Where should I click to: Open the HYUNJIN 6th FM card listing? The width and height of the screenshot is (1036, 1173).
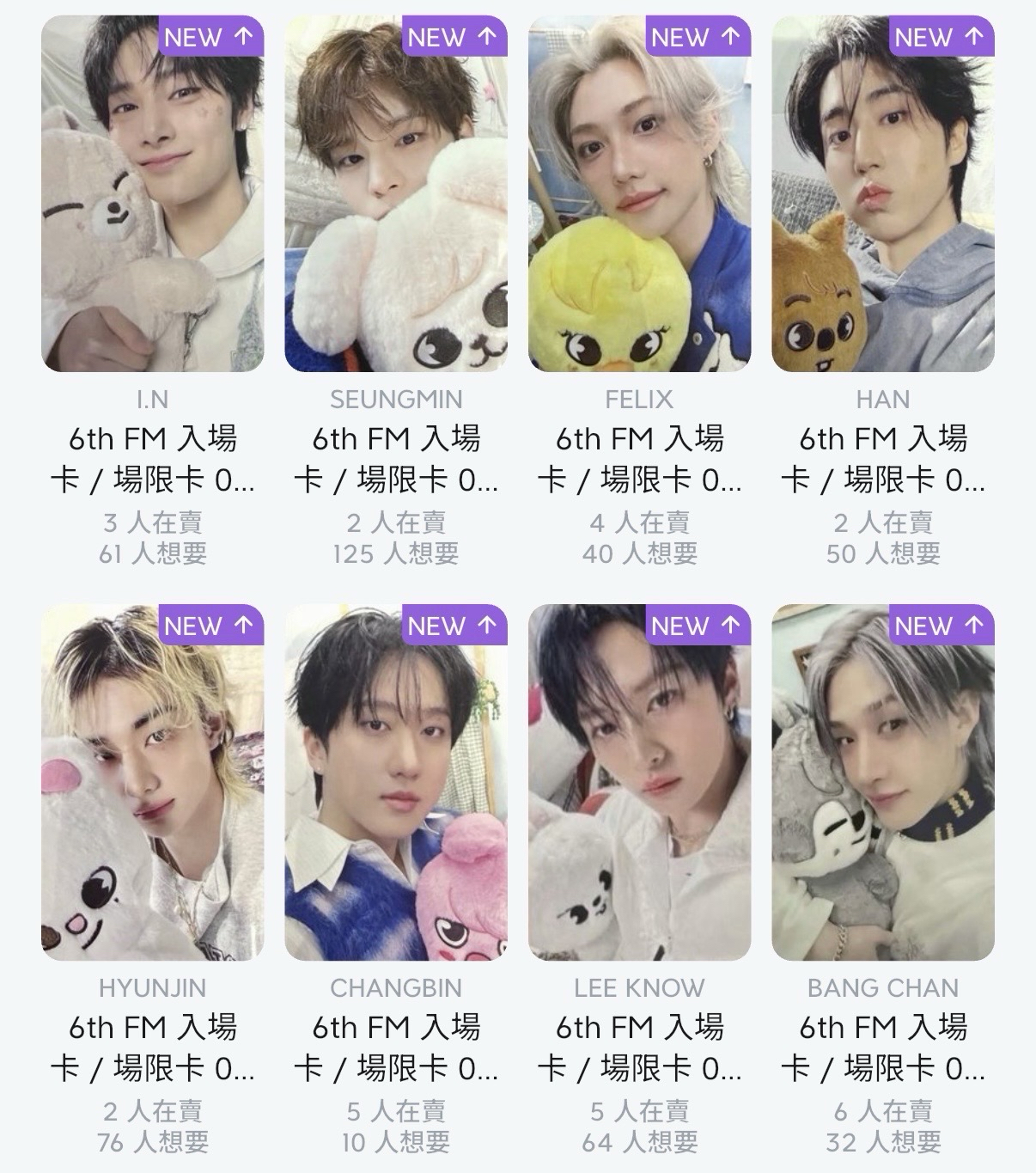[152, 782]
